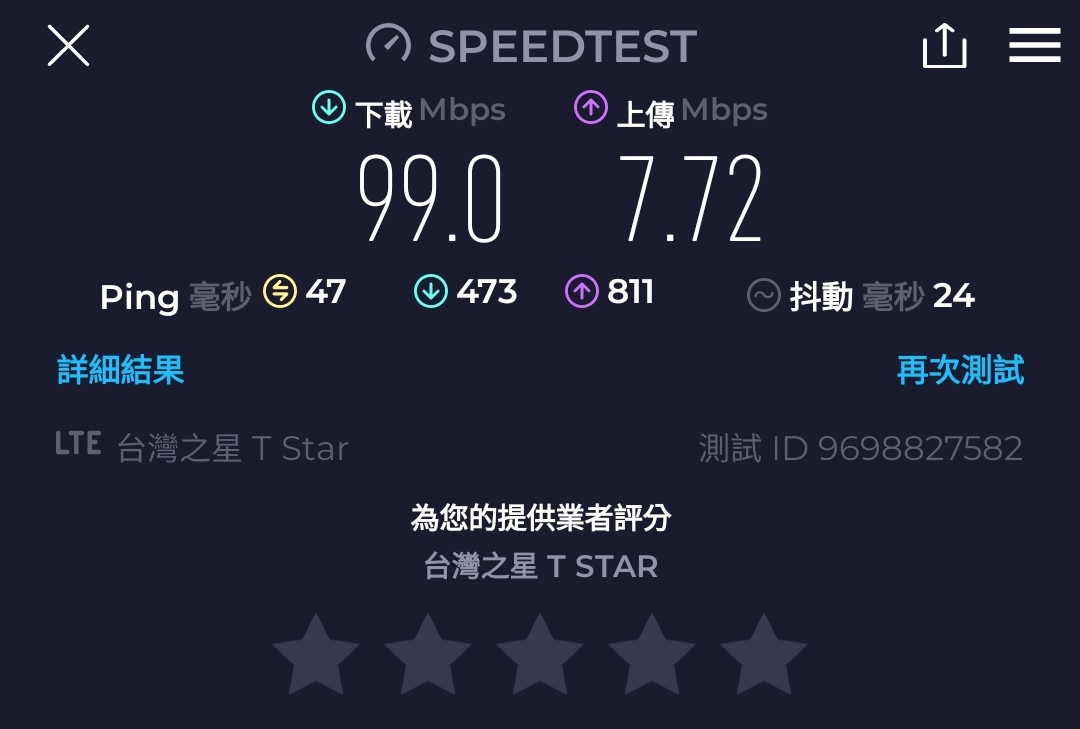Rate 台灣之星 T STAR one star
The width and height of the screenshot is (1080, 729).
point(316,655)
